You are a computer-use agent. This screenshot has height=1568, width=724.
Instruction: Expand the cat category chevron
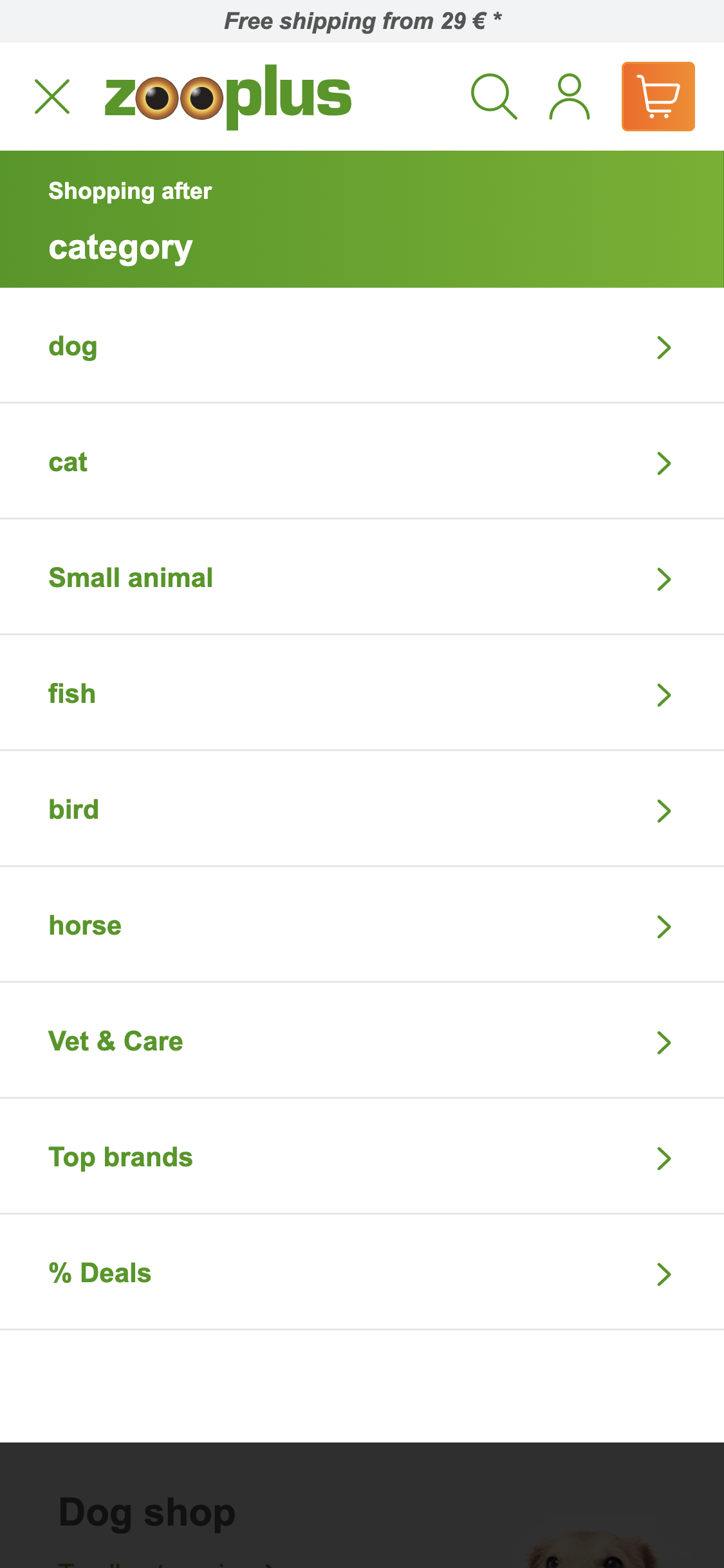tap(664, 463)
